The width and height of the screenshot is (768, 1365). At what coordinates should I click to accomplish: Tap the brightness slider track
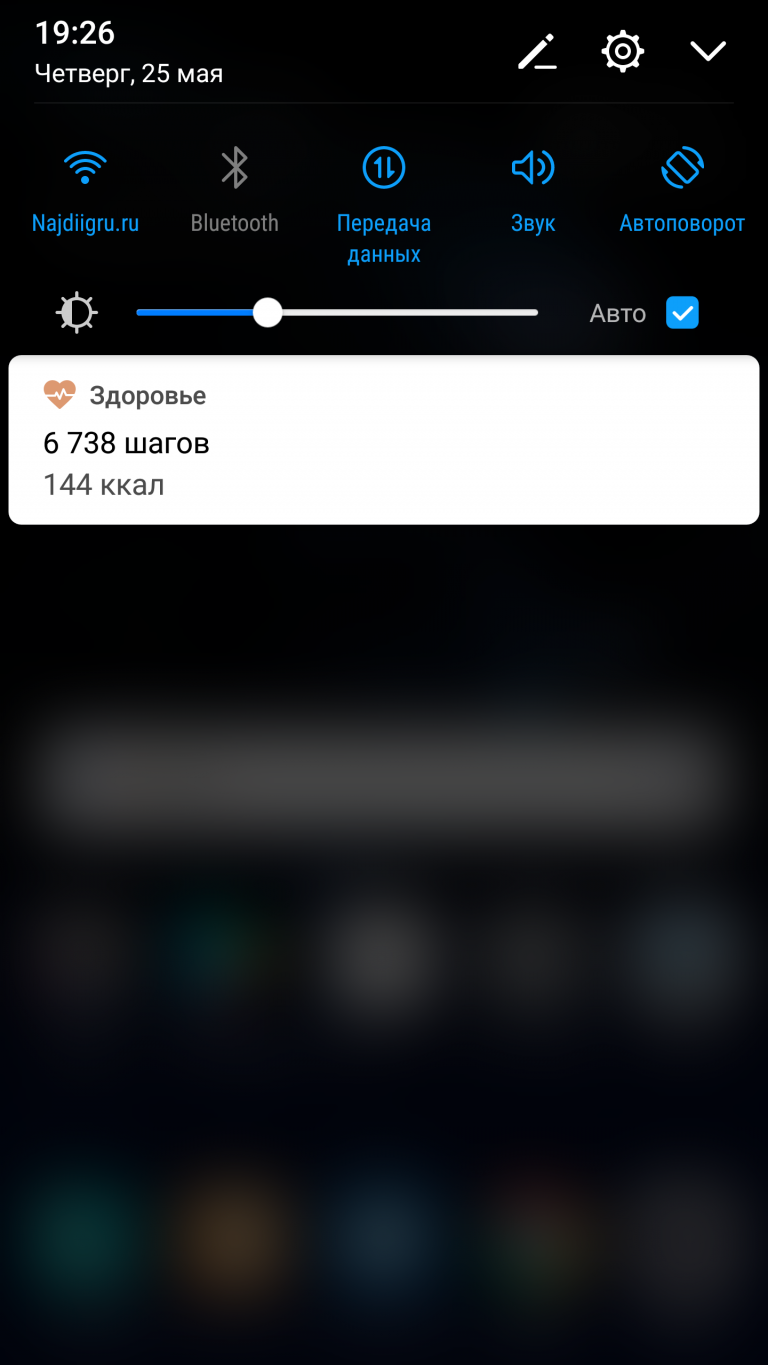pos(337,313)
